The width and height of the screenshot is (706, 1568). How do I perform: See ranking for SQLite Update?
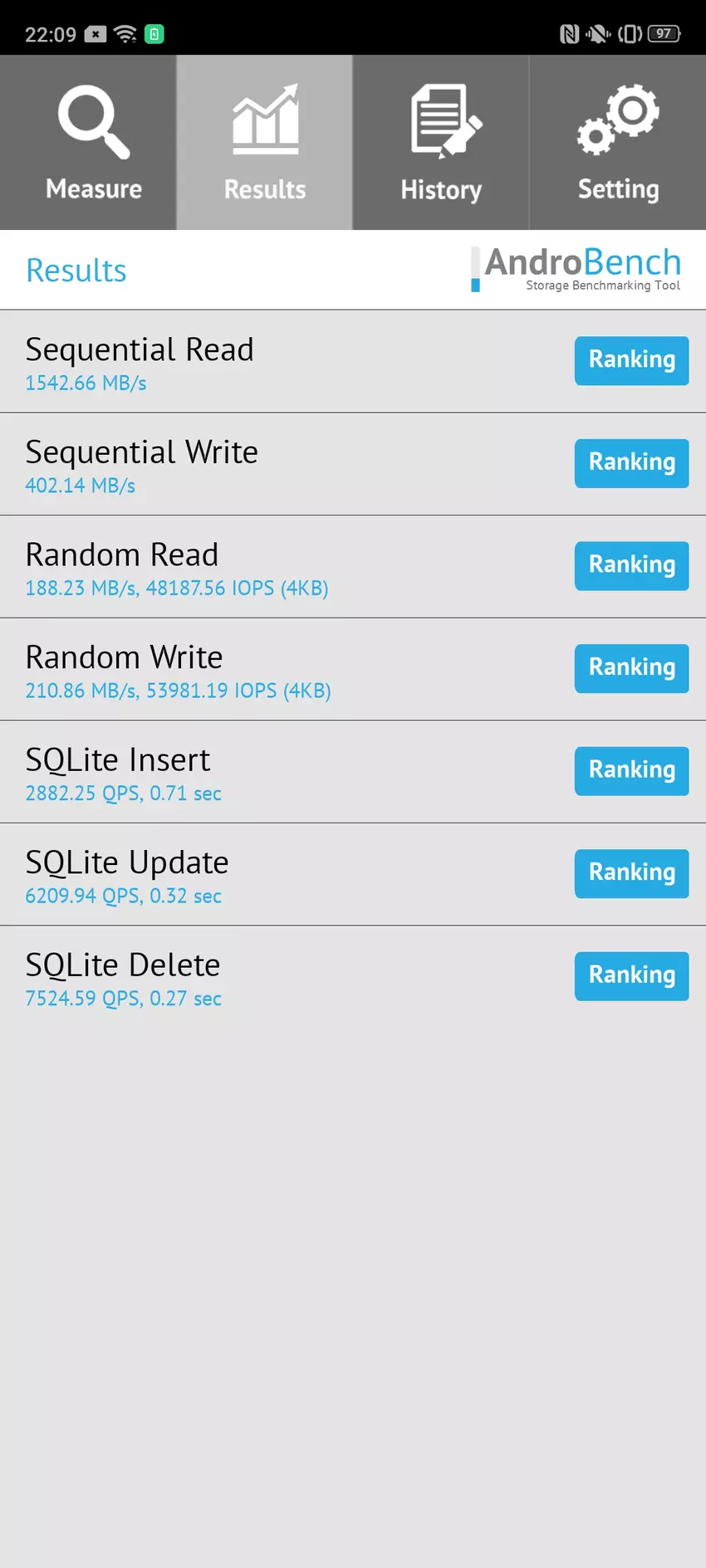(x=631, y=873)
